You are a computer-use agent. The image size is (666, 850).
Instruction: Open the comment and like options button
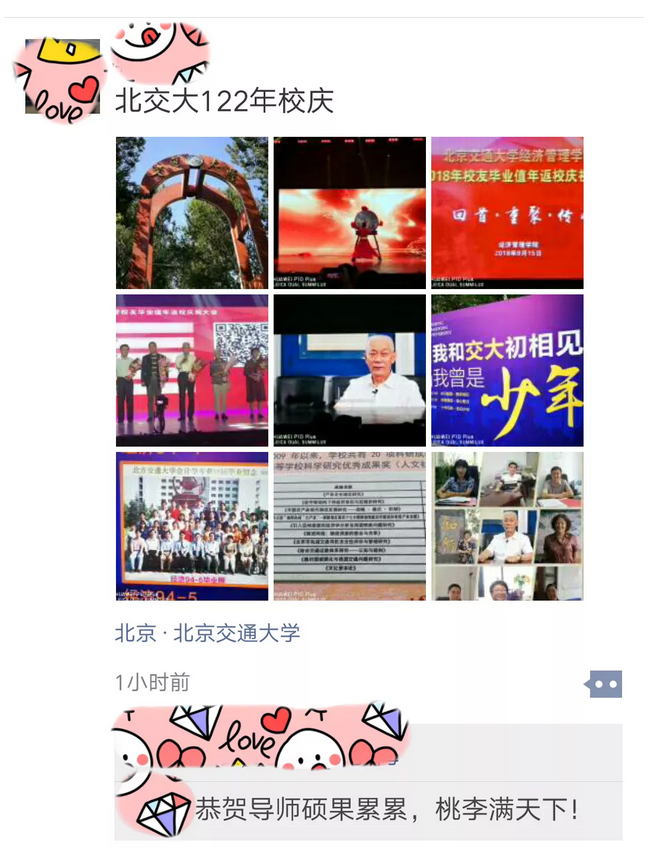605,684
